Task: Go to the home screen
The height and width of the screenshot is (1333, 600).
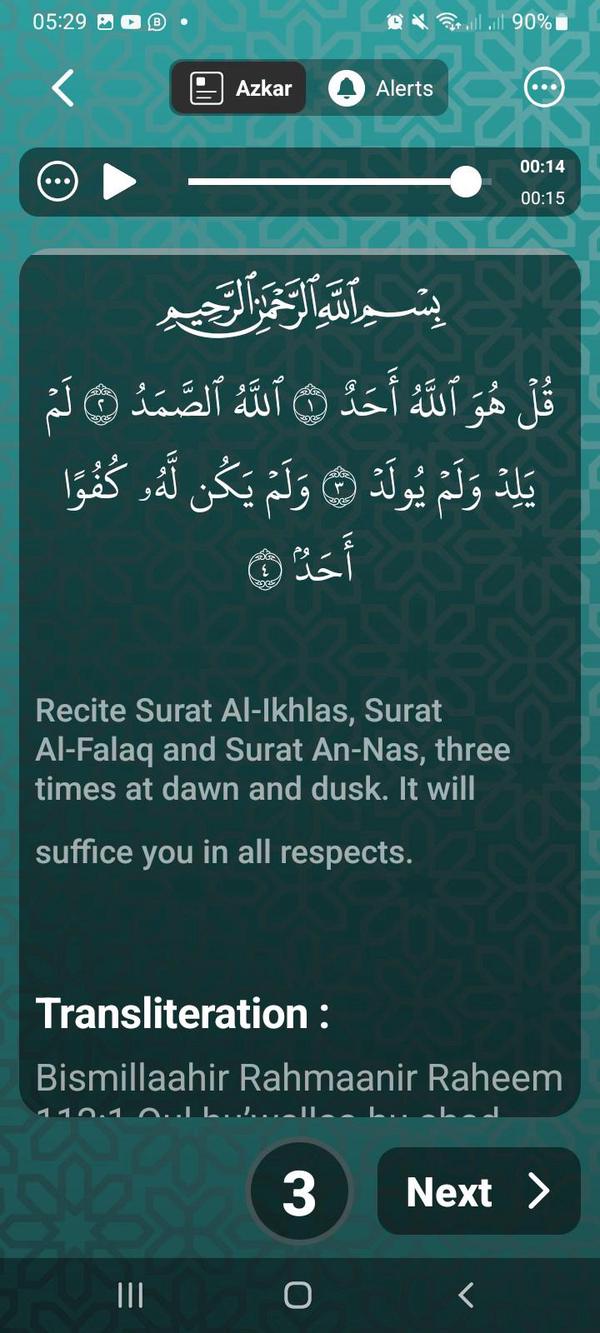Action: pyautogui.click(x=298, y=1296)
